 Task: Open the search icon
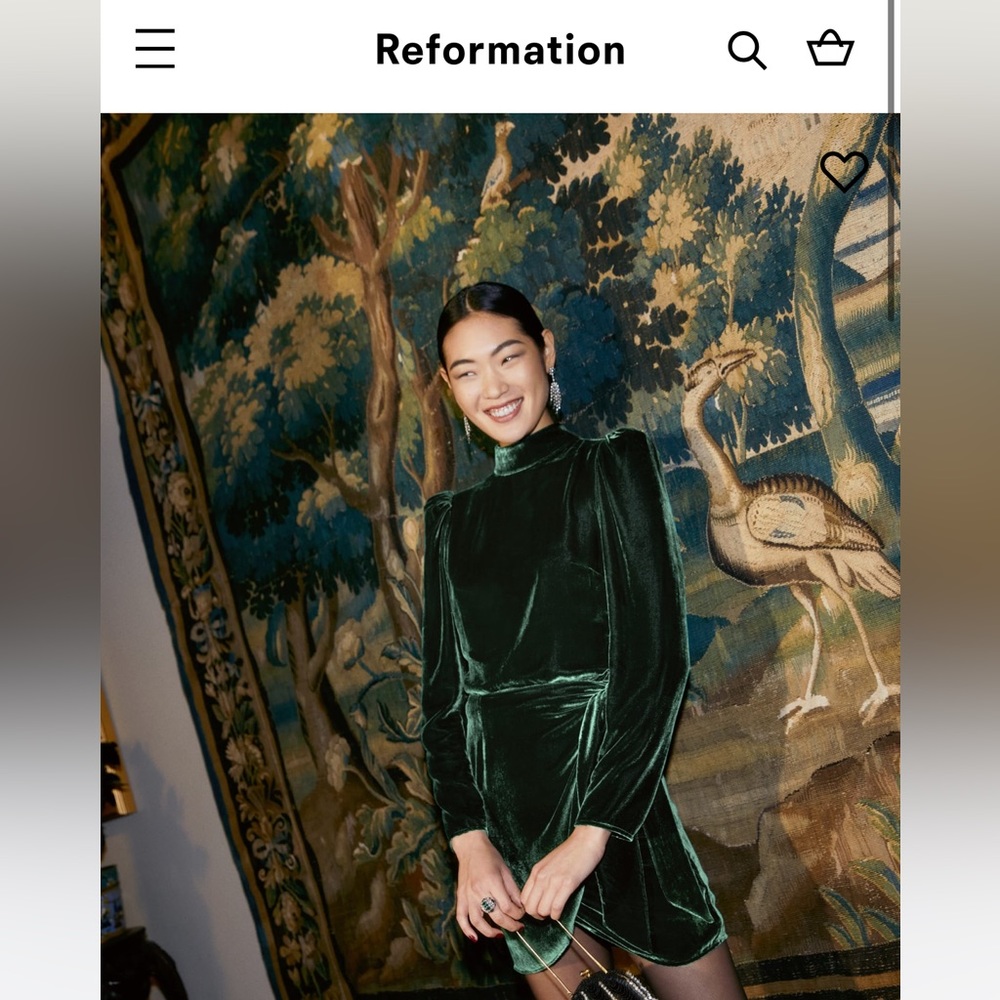[x=746, y=50]
